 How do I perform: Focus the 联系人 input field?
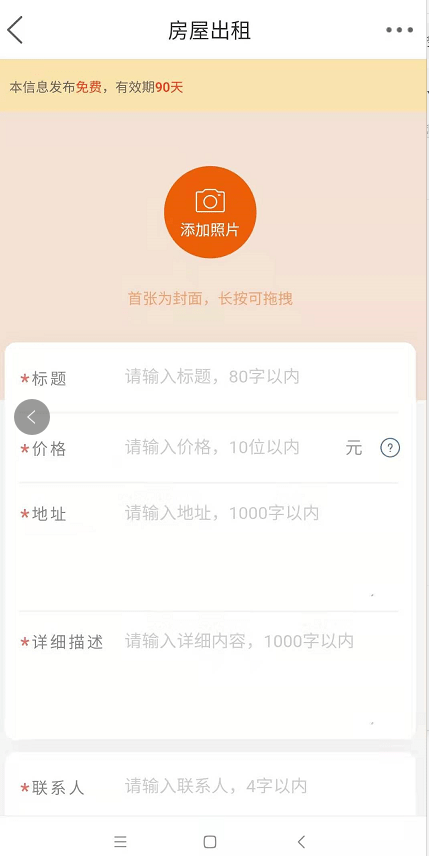(261, 786)
